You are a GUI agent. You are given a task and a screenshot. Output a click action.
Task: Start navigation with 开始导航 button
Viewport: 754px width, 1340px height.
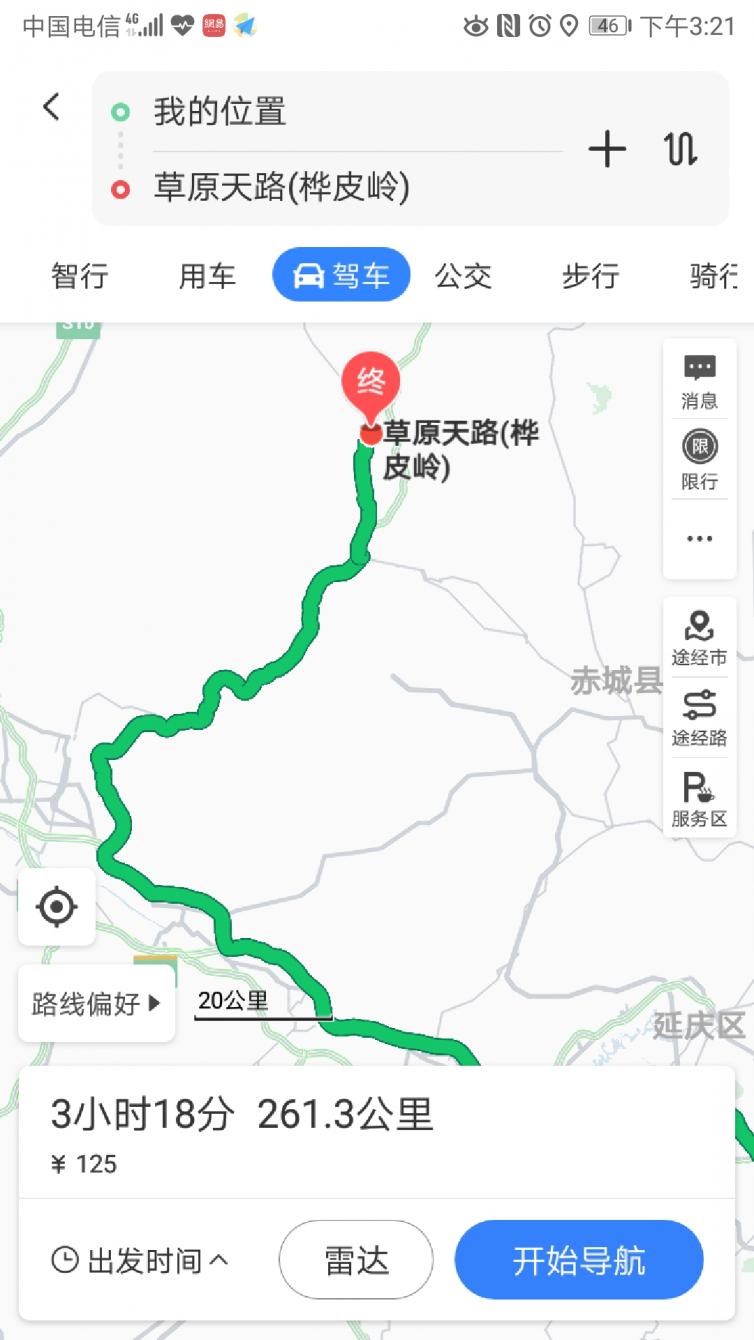click(578, 1261)
